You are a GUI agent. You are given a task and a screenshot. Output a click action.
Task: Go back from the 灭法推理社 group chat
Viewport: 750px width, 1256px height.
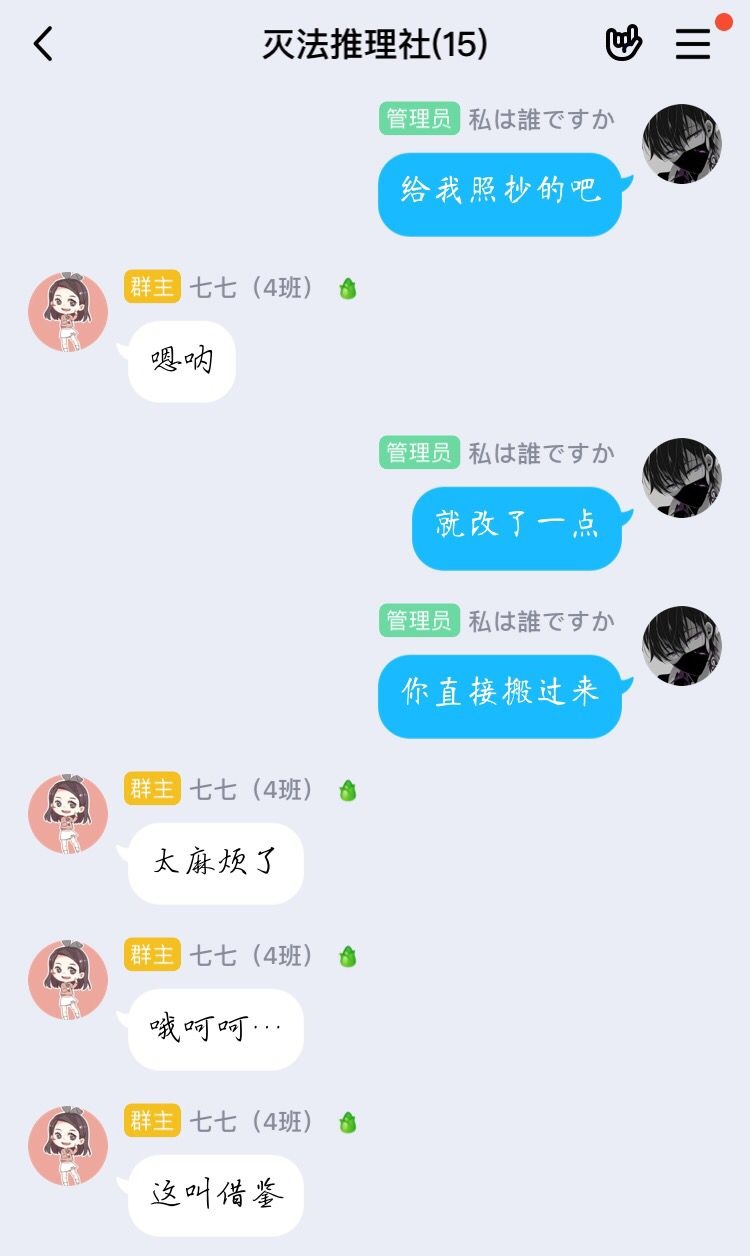[x=43, y=44]
